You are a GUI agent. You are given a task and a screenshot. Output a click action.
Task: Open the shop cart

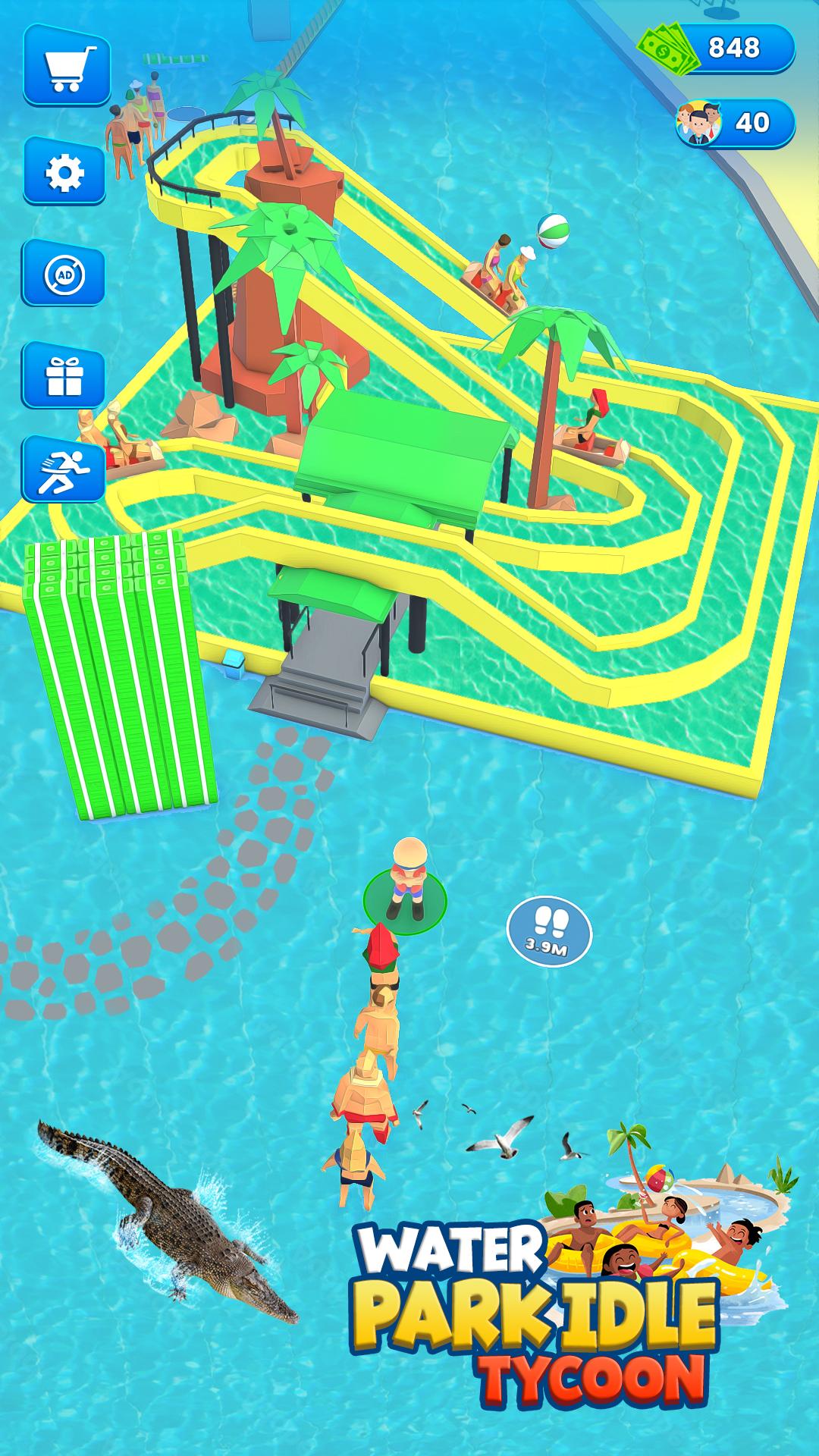point(66,65)
